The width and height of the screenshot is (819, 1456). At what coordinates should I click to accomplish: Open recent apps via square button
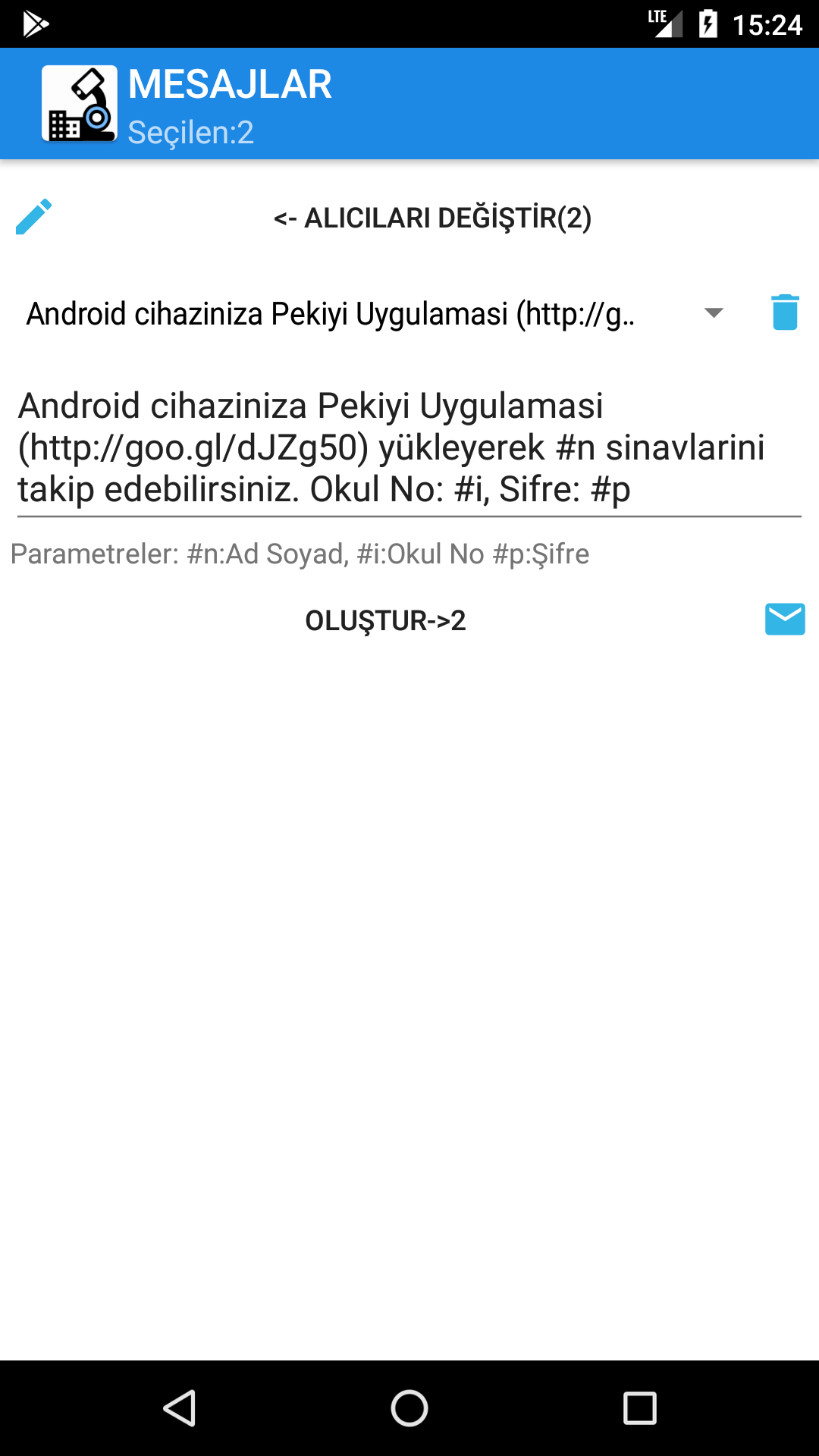click(639, 1408)
